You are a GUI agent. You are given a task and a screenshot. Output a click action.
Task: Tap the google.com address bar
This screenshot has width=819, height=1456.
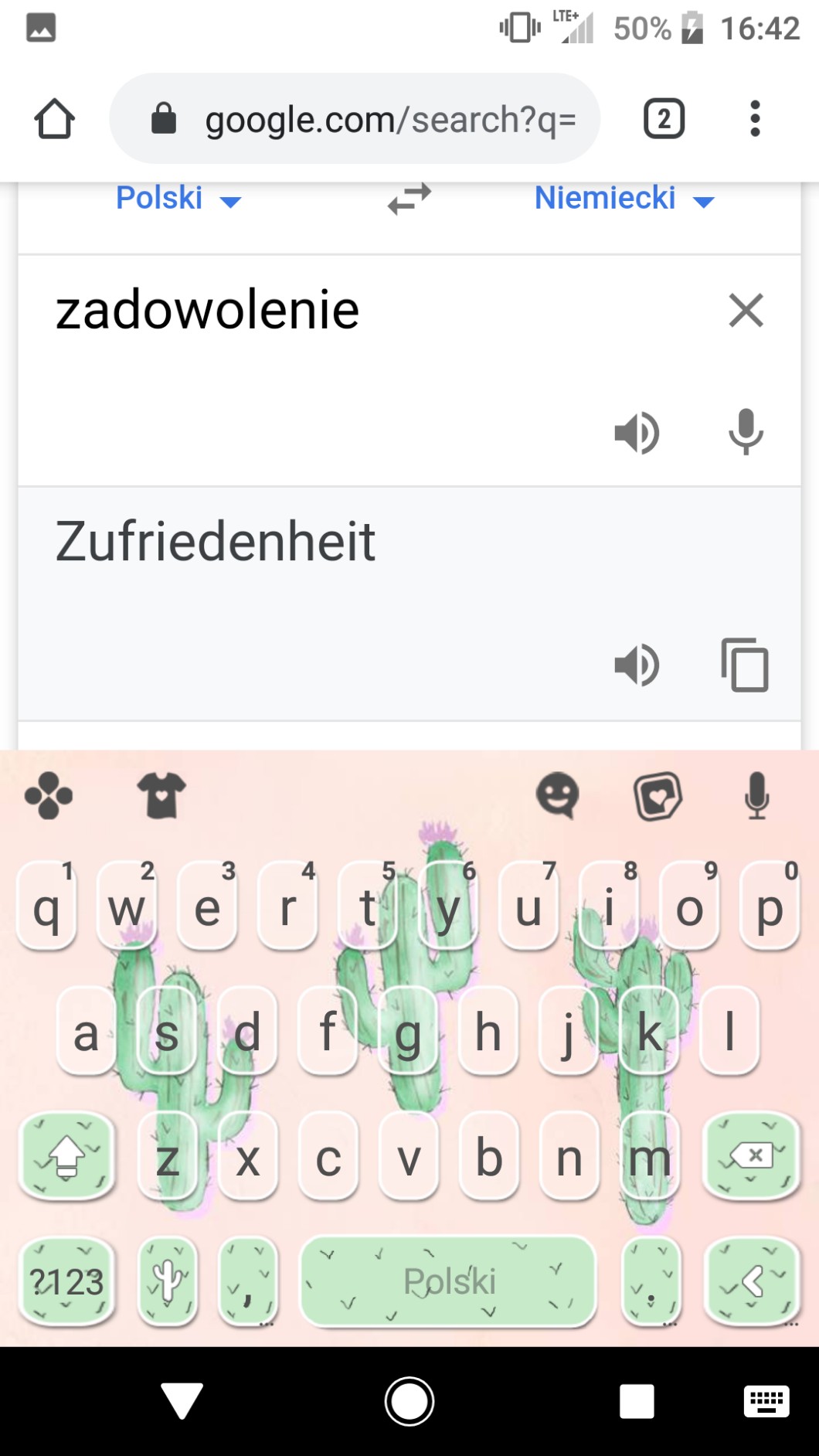[355, 119]
